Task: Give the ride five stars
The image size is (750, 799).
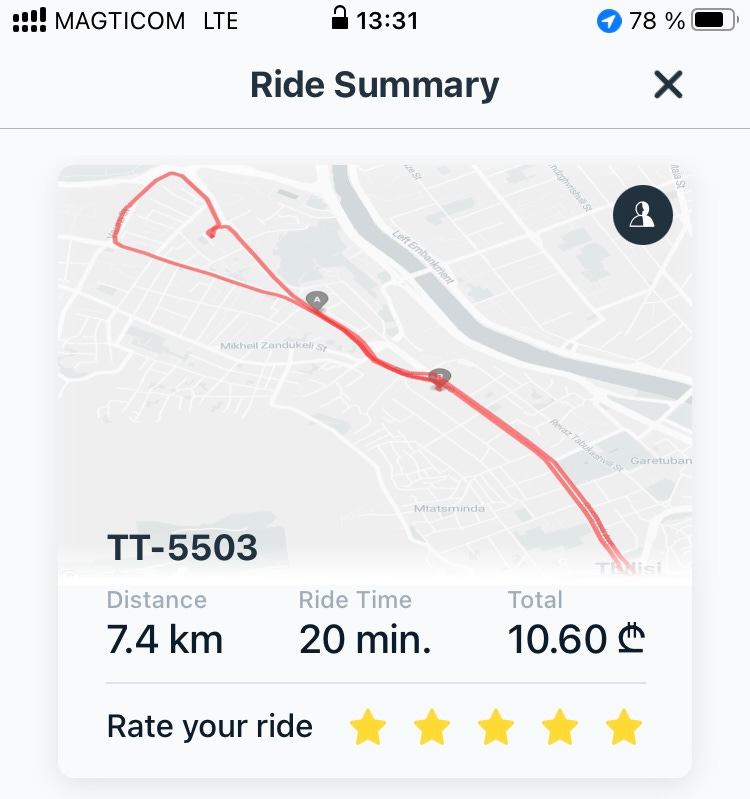Action: [x=624, y=727]
